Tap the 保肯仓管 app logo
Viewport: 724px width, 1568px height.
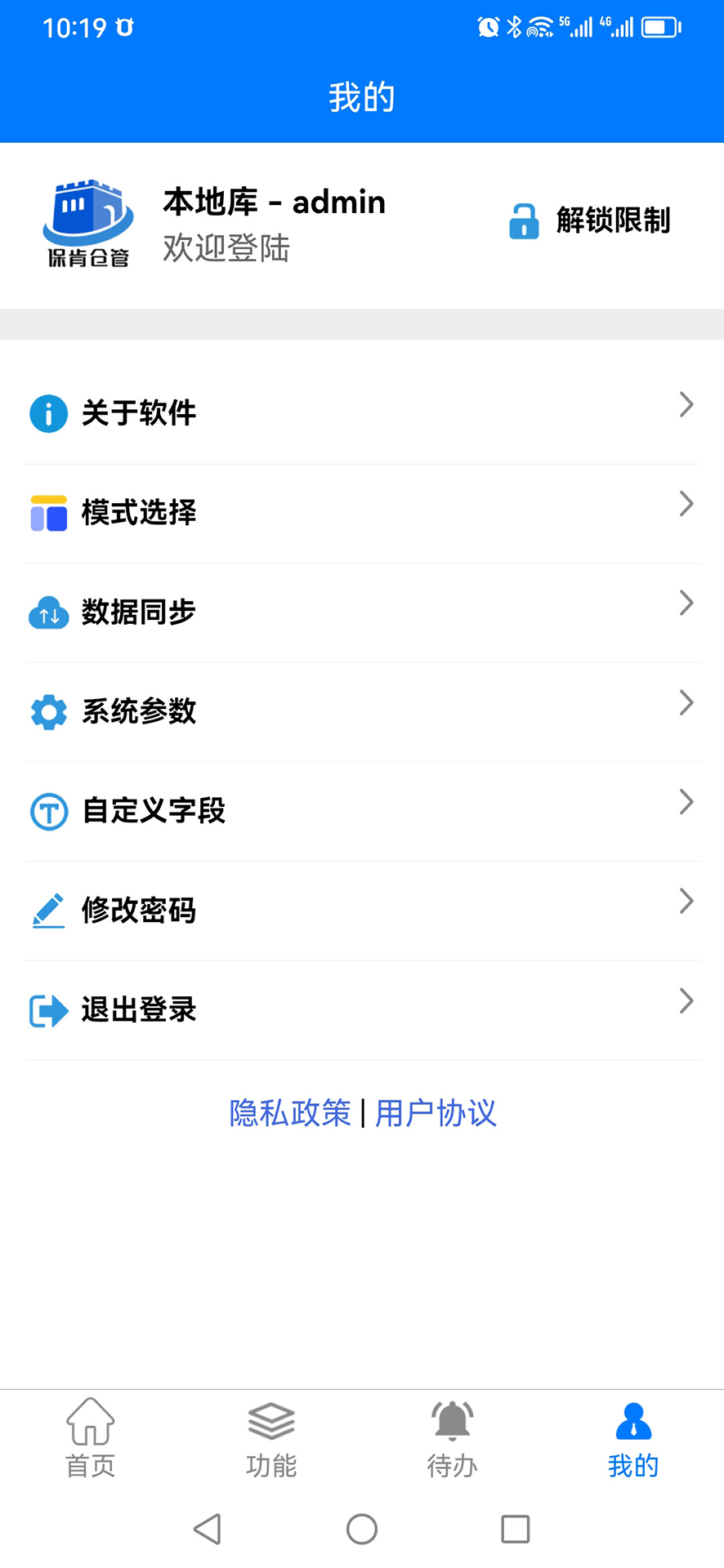87,222
